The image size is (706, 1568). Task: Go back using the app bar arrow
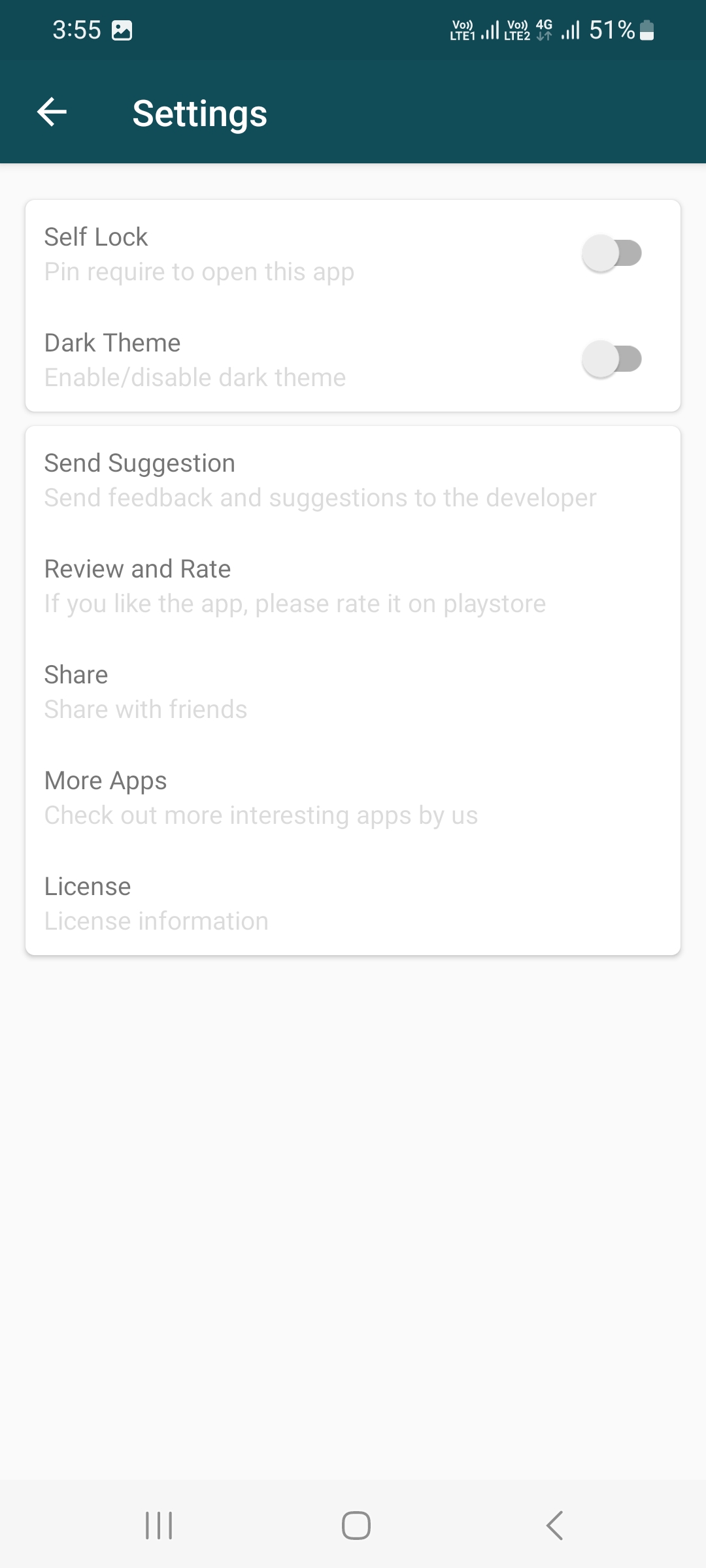[52, 112]
